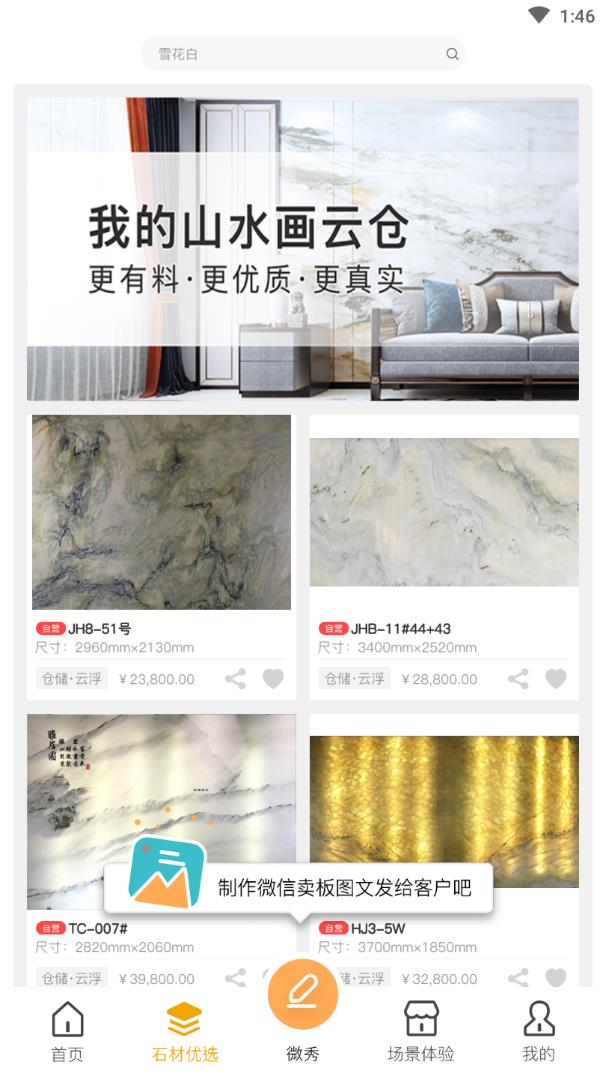This screenshot has width=606, height=1080.
Task: Tap the magnifier search icon
Action: pyautogui.click(x=452, y=54)
